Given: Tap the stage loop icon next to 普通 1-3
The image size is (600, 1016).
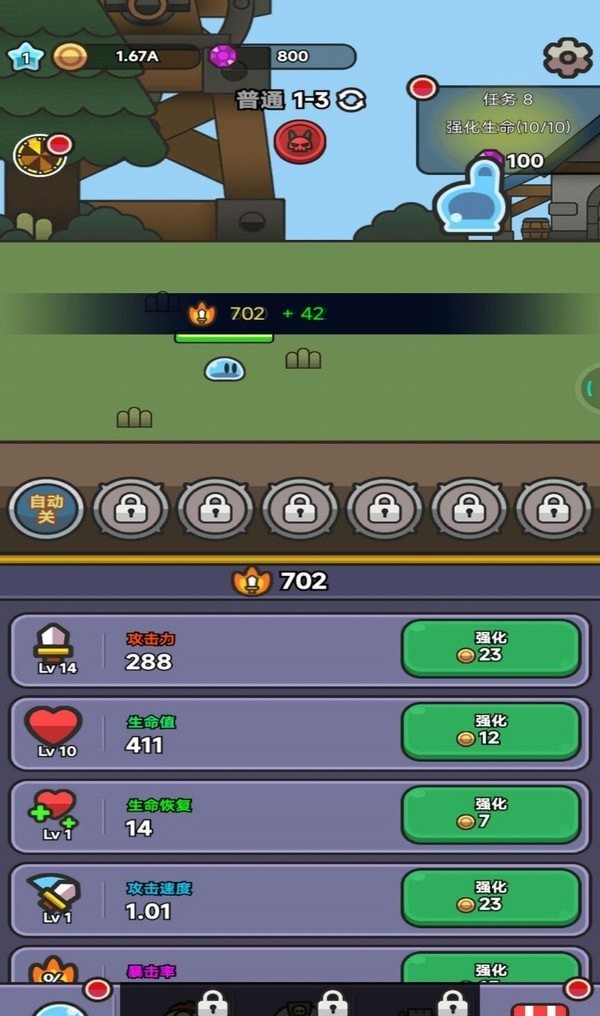Looking at the screenshot, I should click(x=351, y=100).
